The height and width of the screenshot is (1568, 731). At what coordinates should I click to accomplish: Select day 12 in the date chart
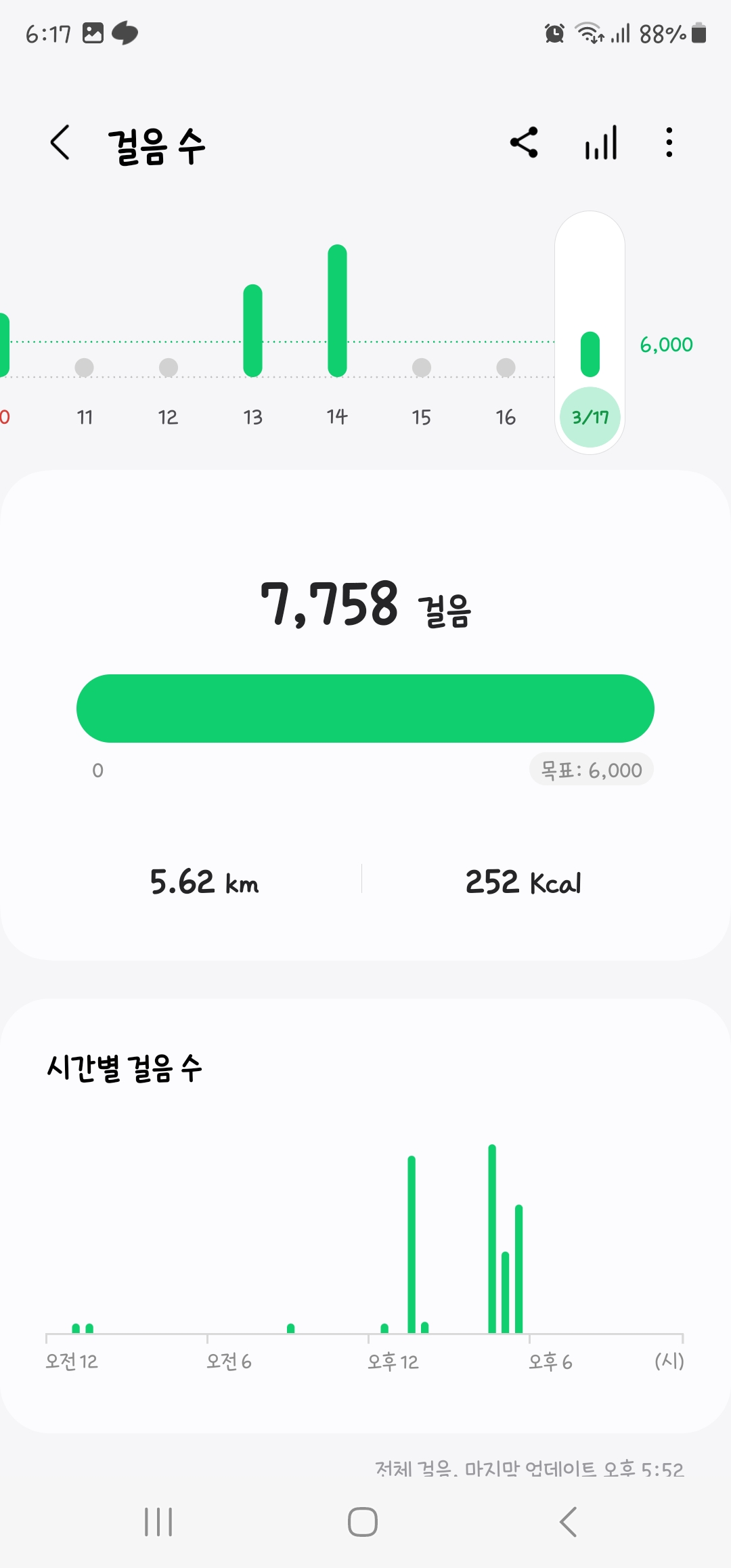click(x=168, y=416)
